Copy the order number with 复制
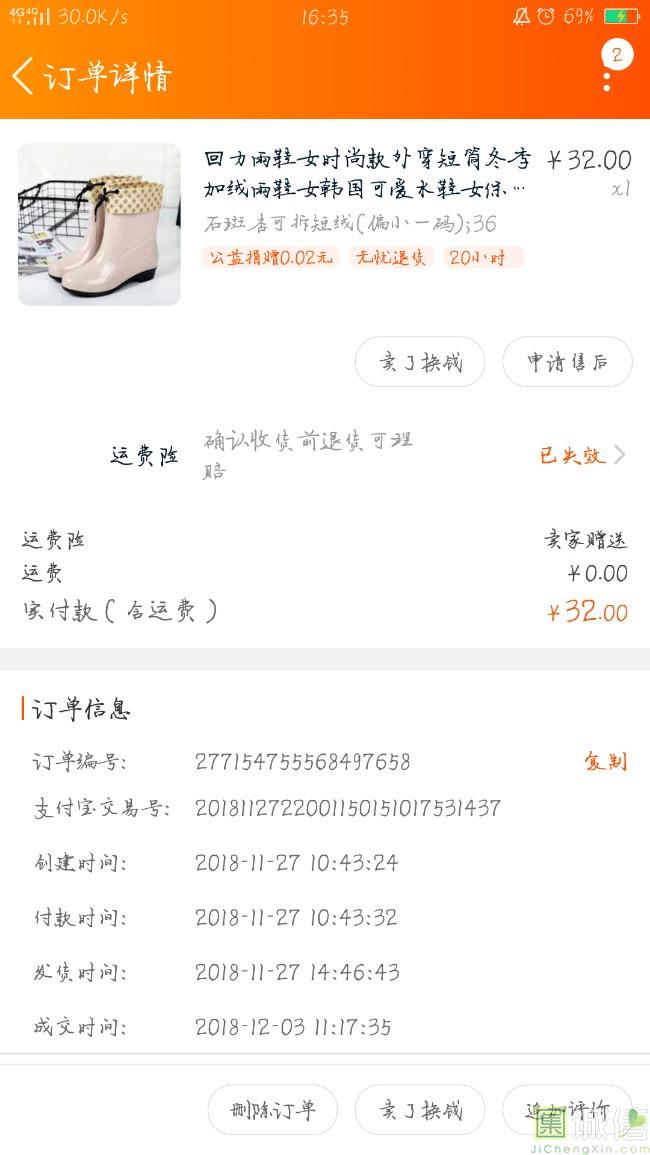Viewport: 650px width, 1155px height. point(605,762)
